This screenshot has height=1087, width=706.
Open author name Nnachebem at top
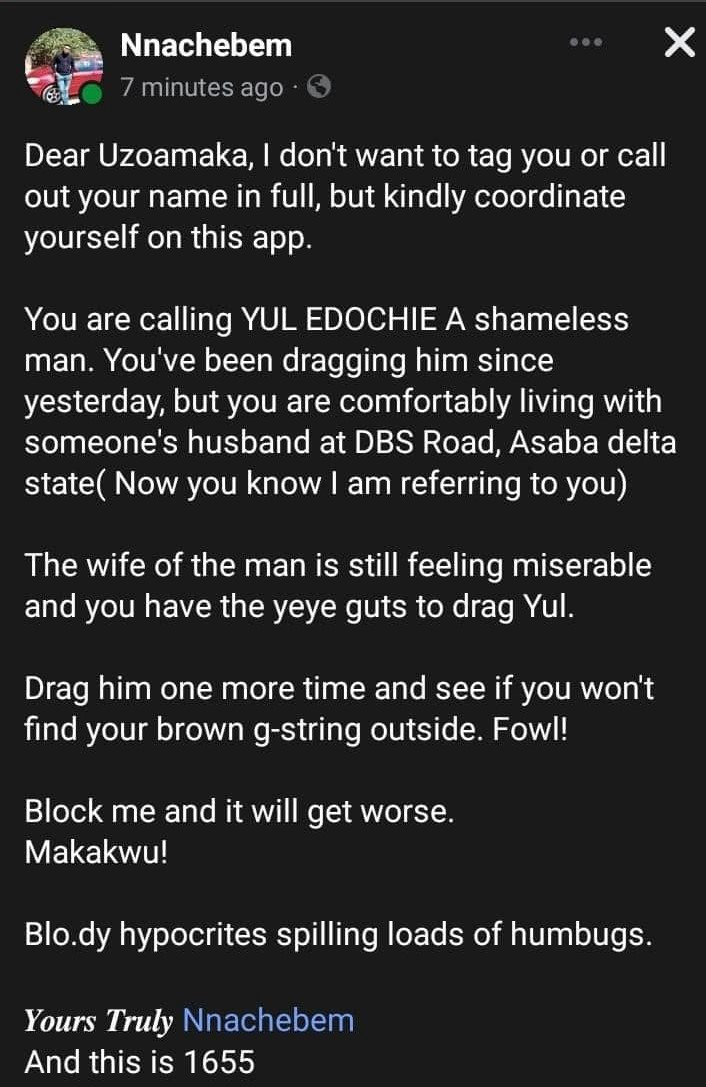coord(205,44)
